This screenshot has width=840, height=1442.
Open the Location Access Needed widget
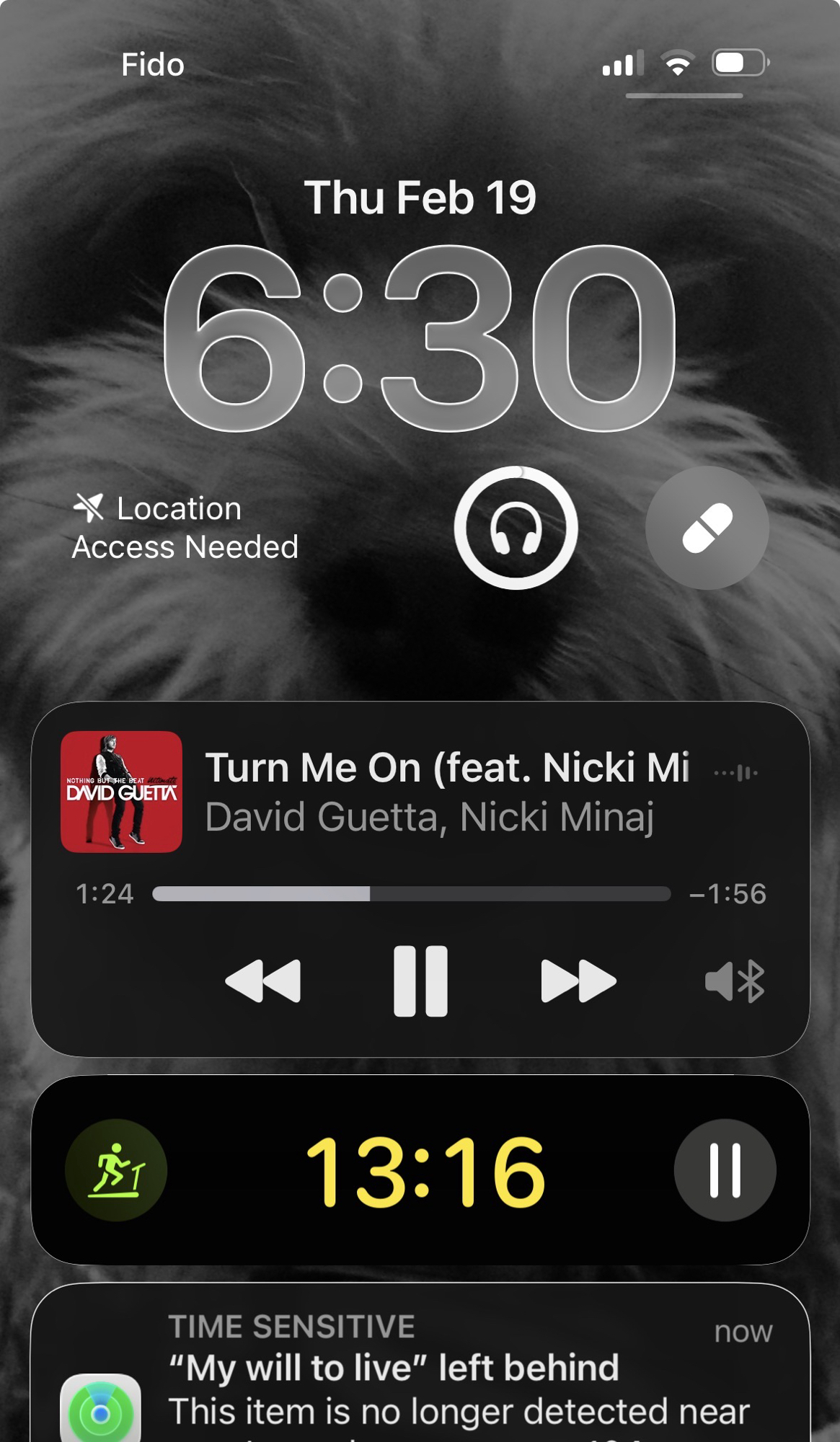[185, 528]
